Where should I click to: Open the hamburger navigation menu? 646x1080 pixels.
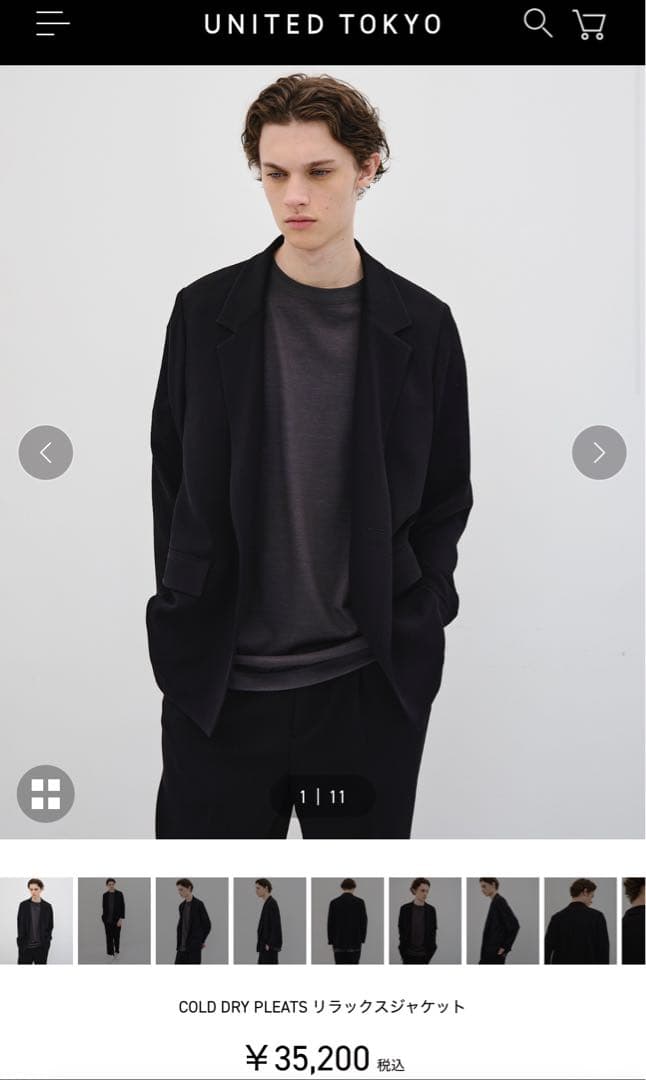click(53, 24)
